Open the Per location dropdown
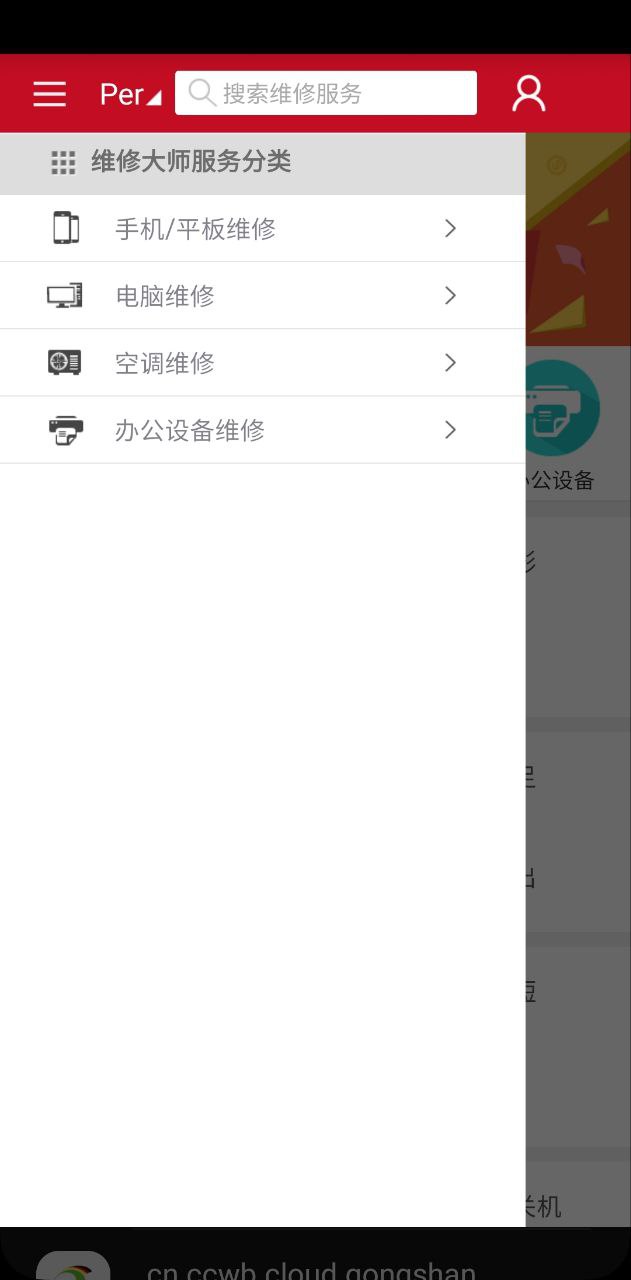Image resolution: width=631 pixels, height=1280 pixels. [130, 94]
